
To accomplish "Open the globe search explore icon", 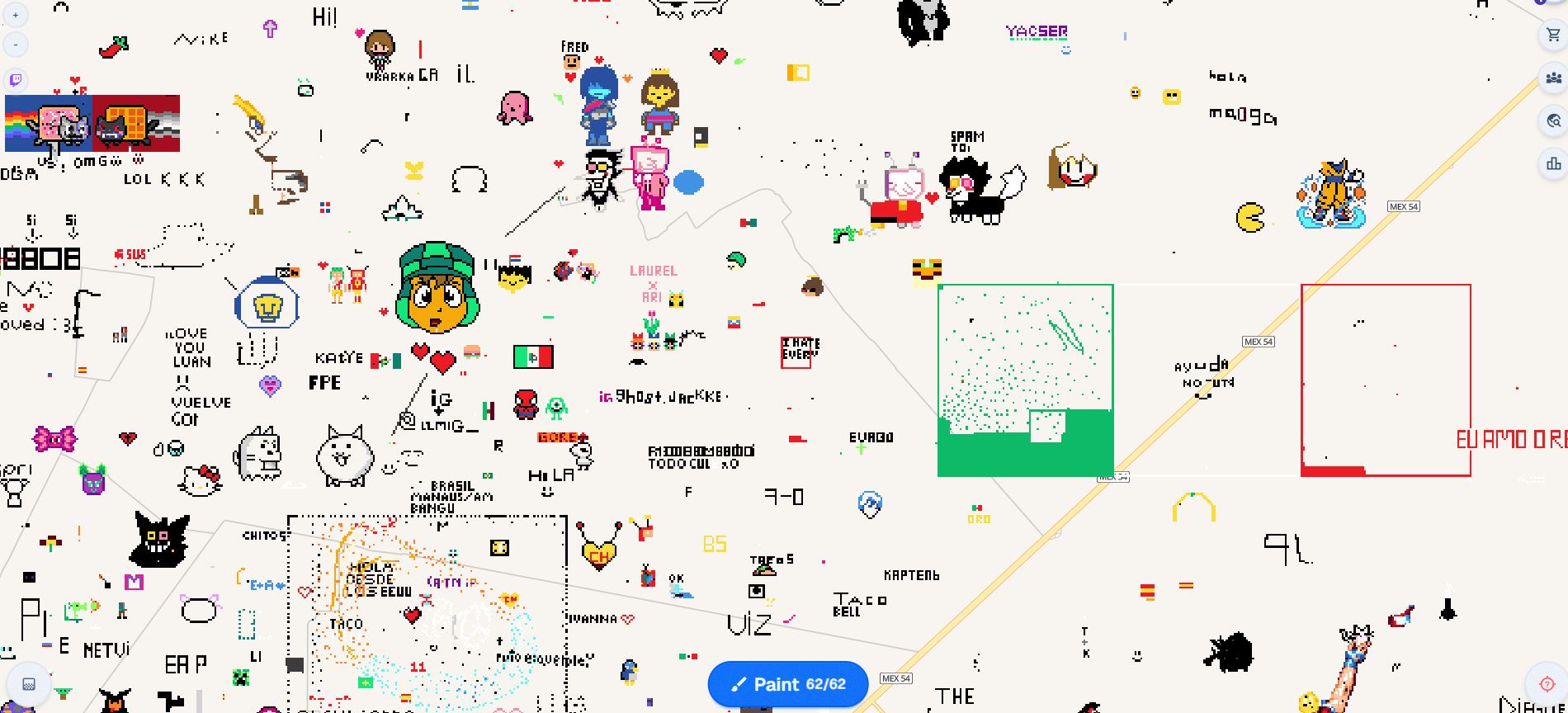I will 1553,121.
